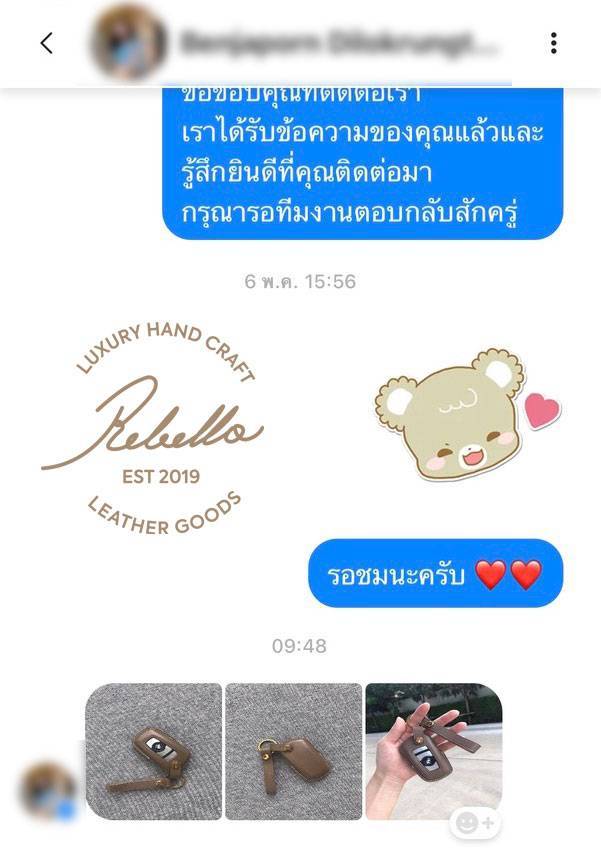Open the three-dot overflow menu
601x856 pixels.
[x=553, y=43]
